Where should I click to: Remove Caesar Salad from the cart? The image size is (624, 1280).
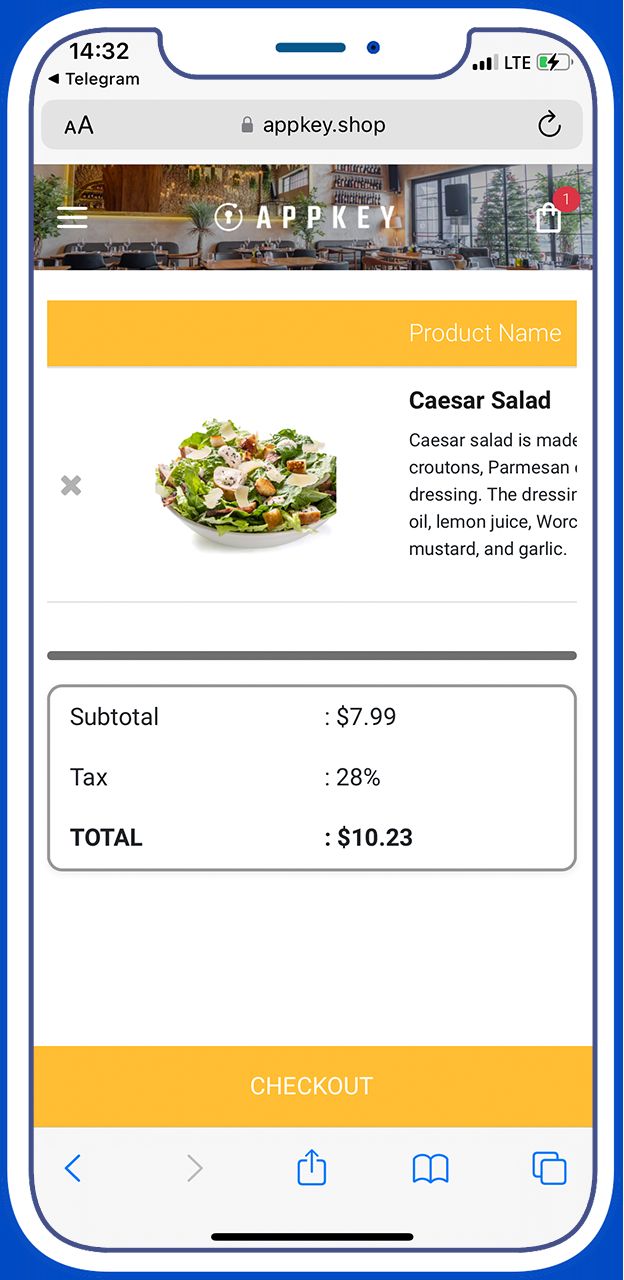pyautogui.click(x=71, y=485)
